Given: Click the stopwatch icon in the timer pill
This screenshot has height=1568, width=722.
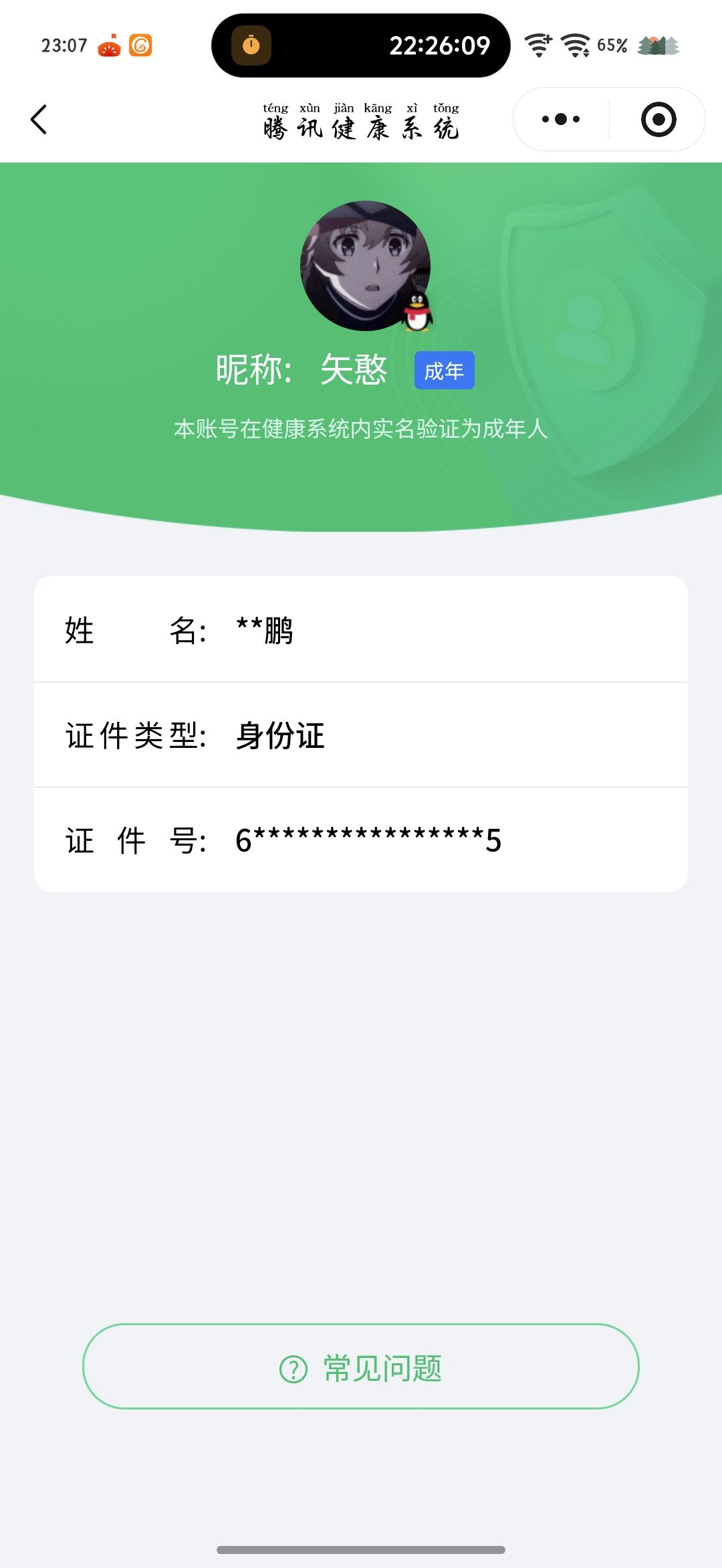Looking at the screenshot, I should point(251,45).
